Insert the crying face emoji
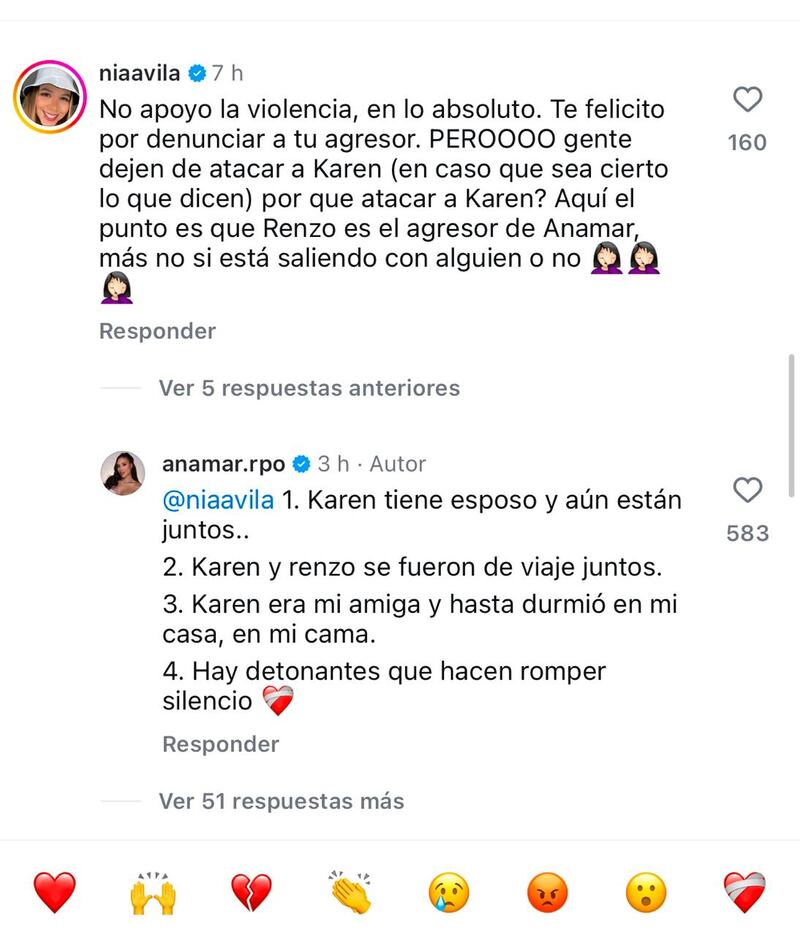Screen dimensions: 800x936 coord(448,892)
